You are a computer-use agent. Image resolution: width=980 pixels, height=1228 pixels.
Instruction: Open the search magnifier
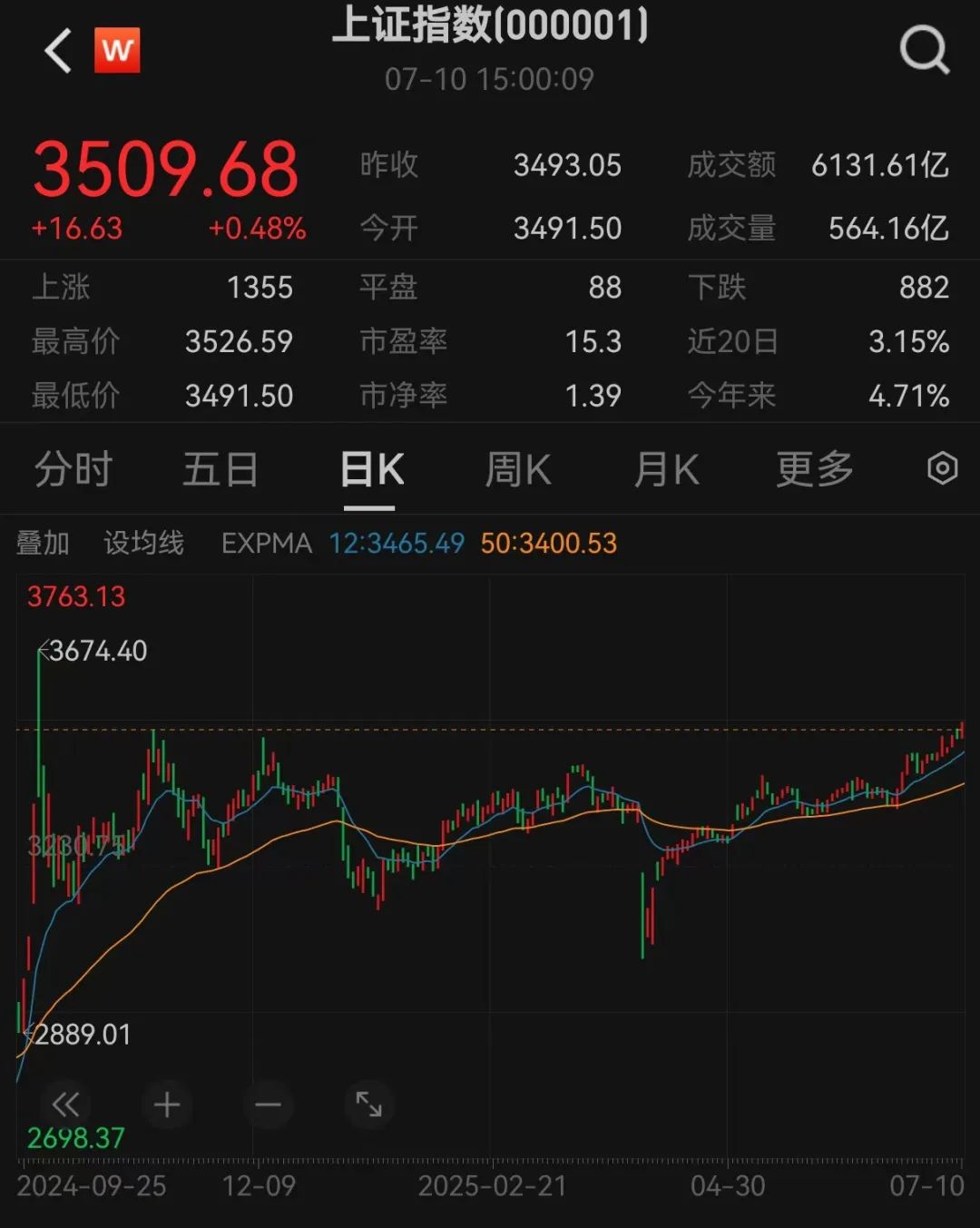924,50
